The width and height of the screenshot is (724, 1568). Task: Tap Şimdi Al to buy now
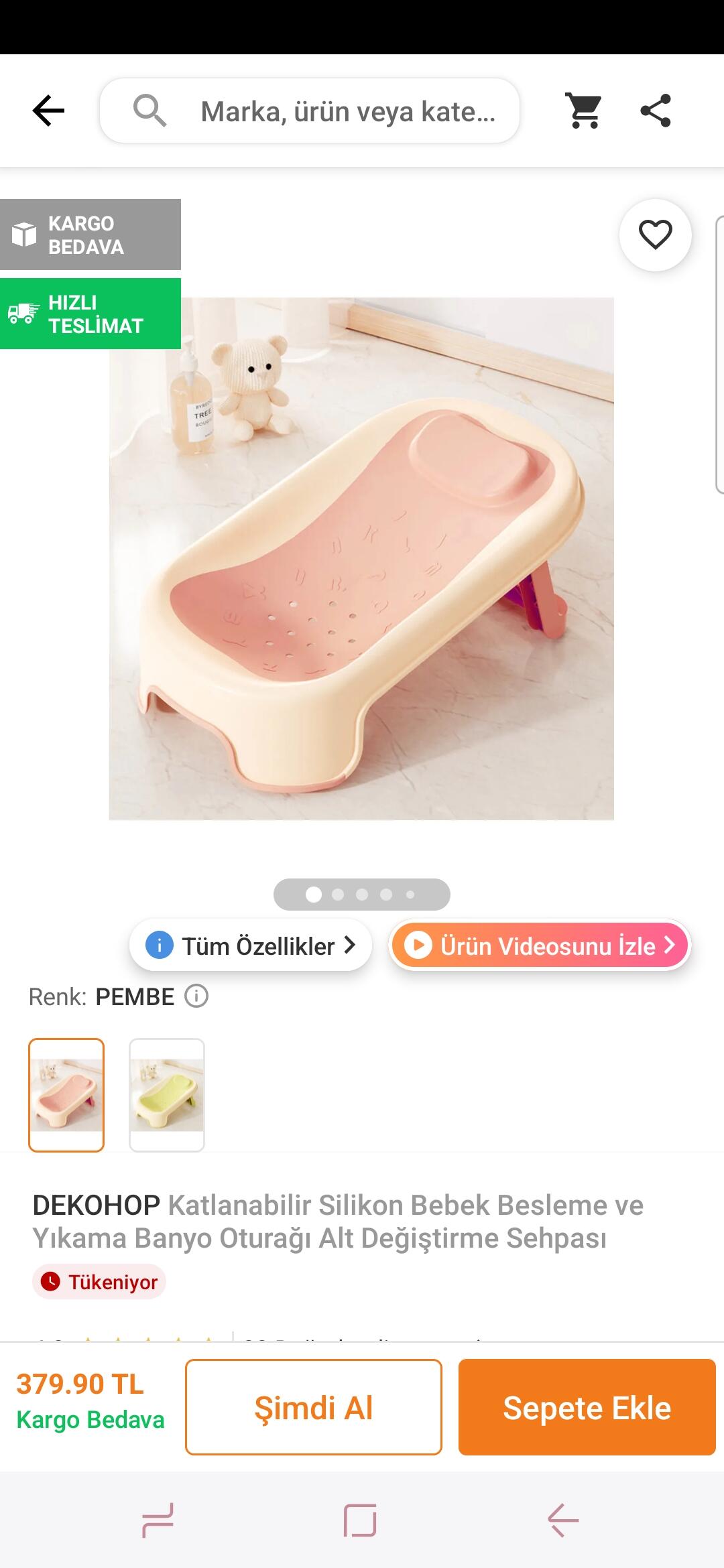click(x=314, y=1407)
